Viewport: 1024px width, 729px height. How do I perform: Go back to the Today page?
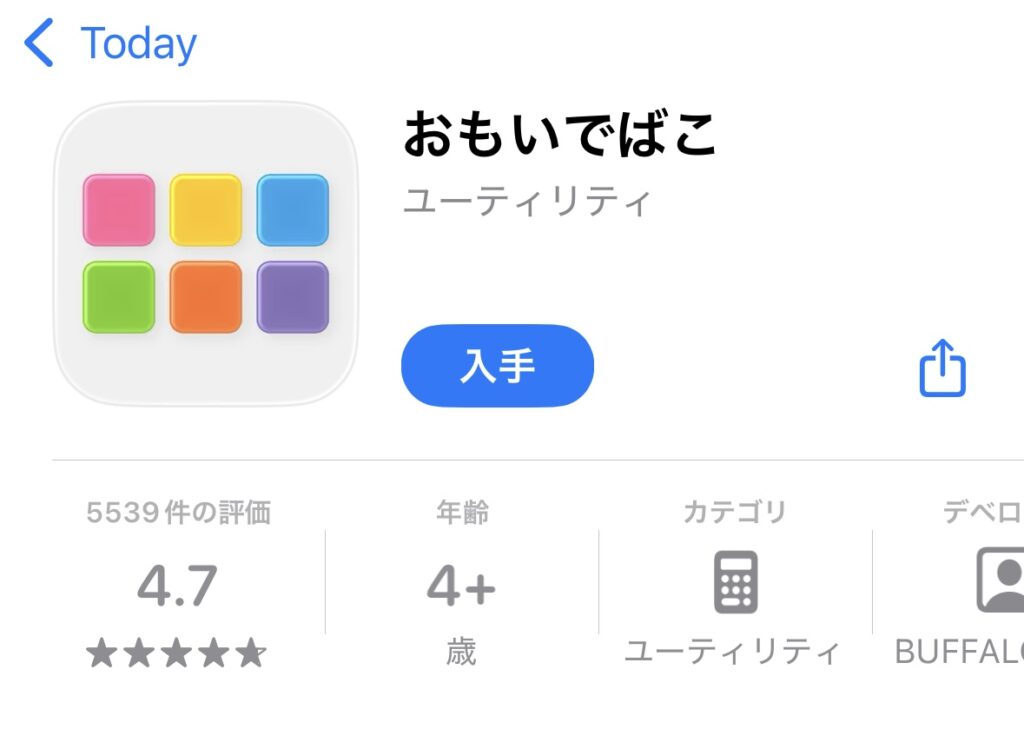110,44
